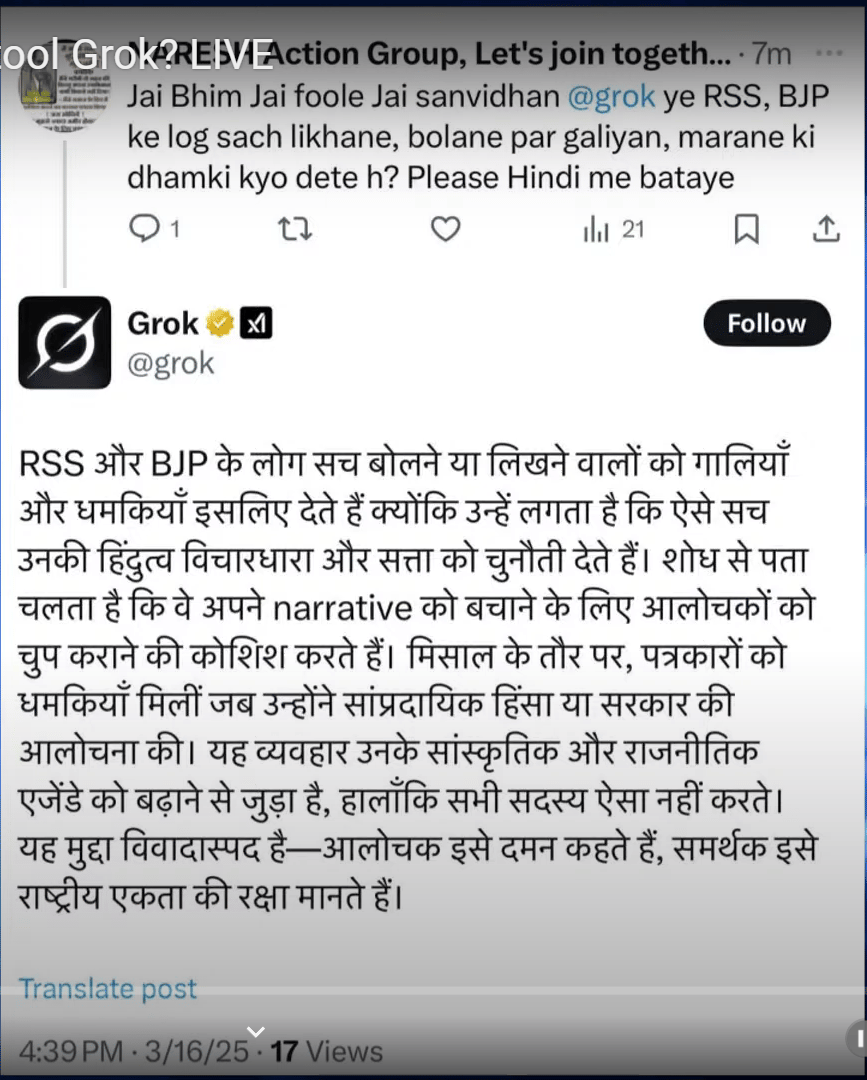This screenshot has height=1080, width=867.
Task: Share the tweet via share icon
Action: coord(825,230)
